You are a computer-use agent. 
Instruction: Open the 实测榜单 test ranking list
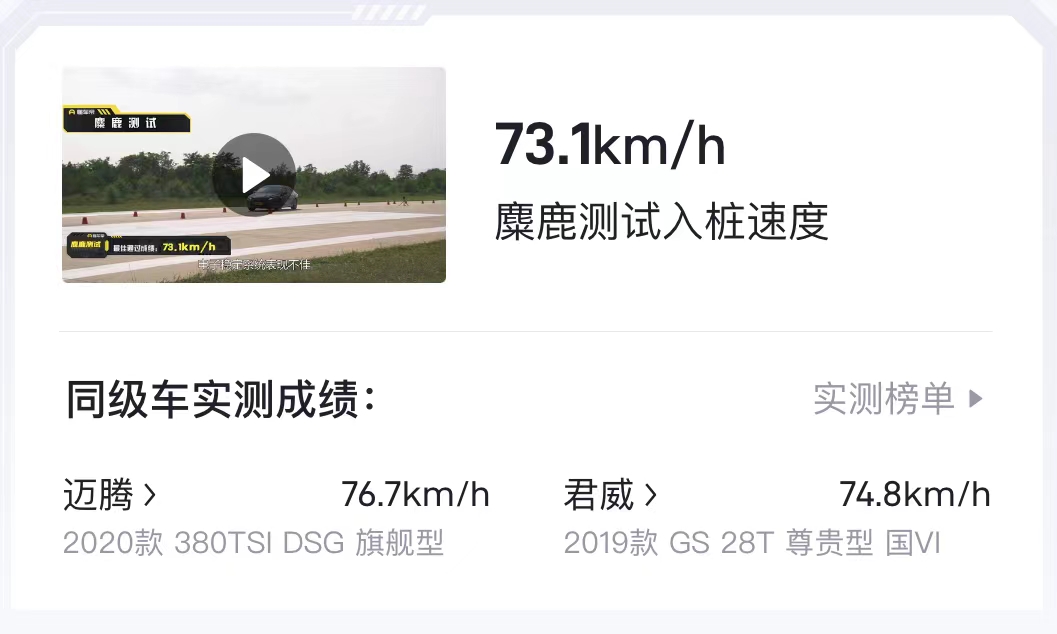tap(897, 398)
